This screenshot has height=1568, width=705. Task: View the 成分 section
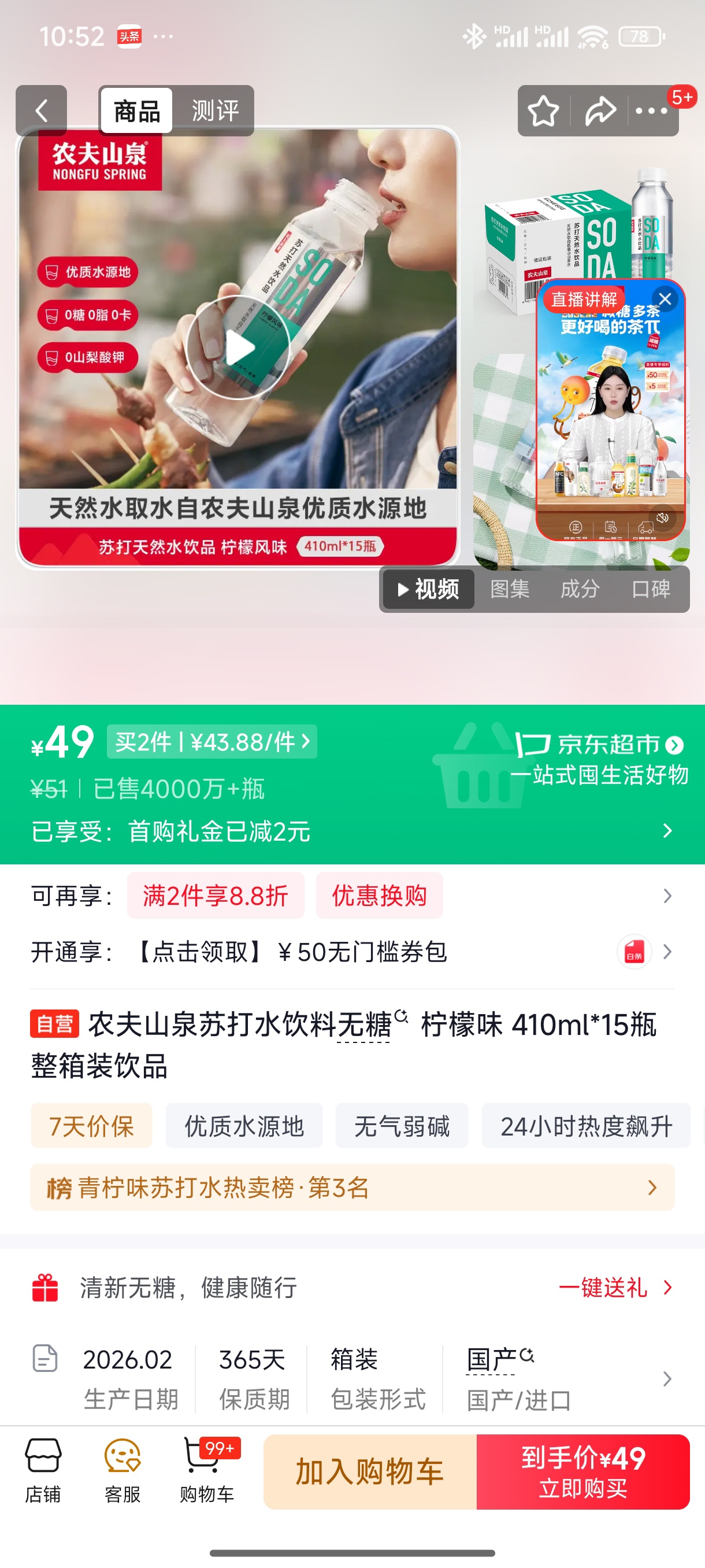[580, 589]
